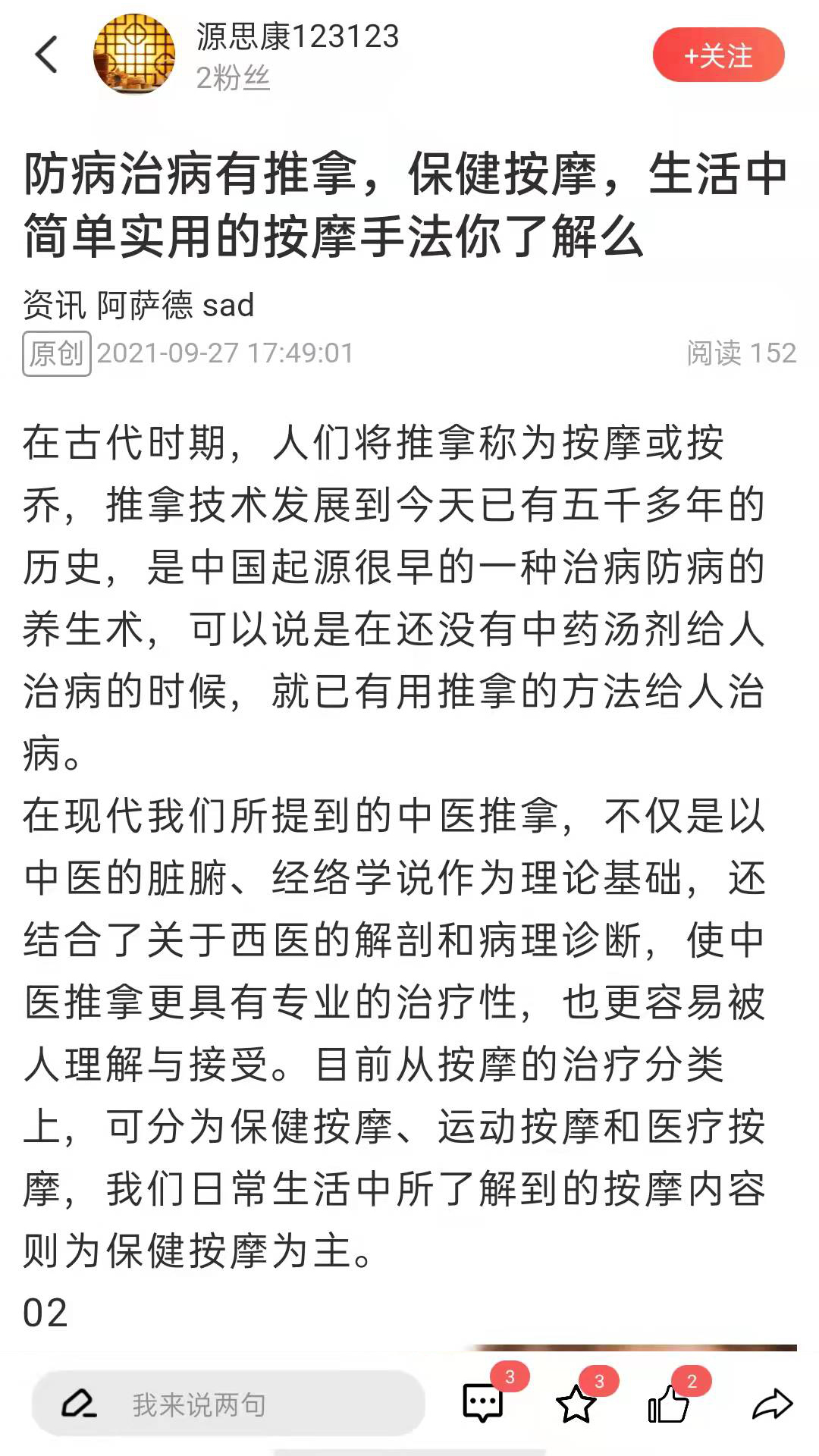This screenshot has width=819, height=1456.
Task: Go back using the top-left arrow
Action: coord(46,55)
